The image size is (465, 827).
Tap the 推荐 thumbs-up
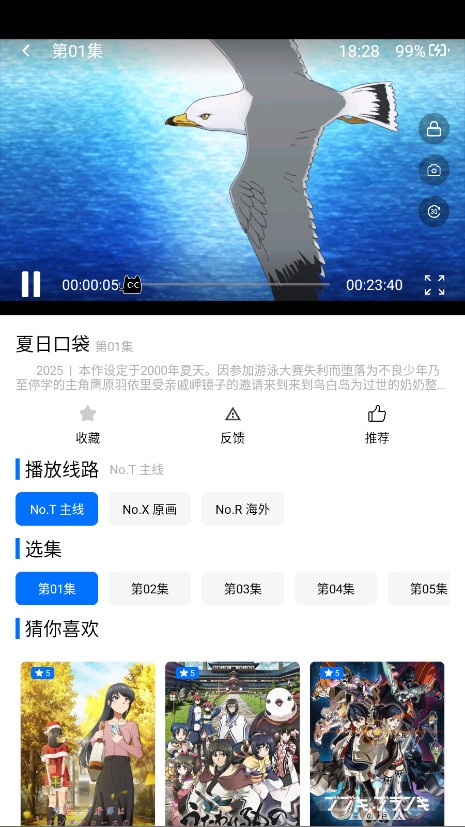pyautogui.click(x=377, y=425)
